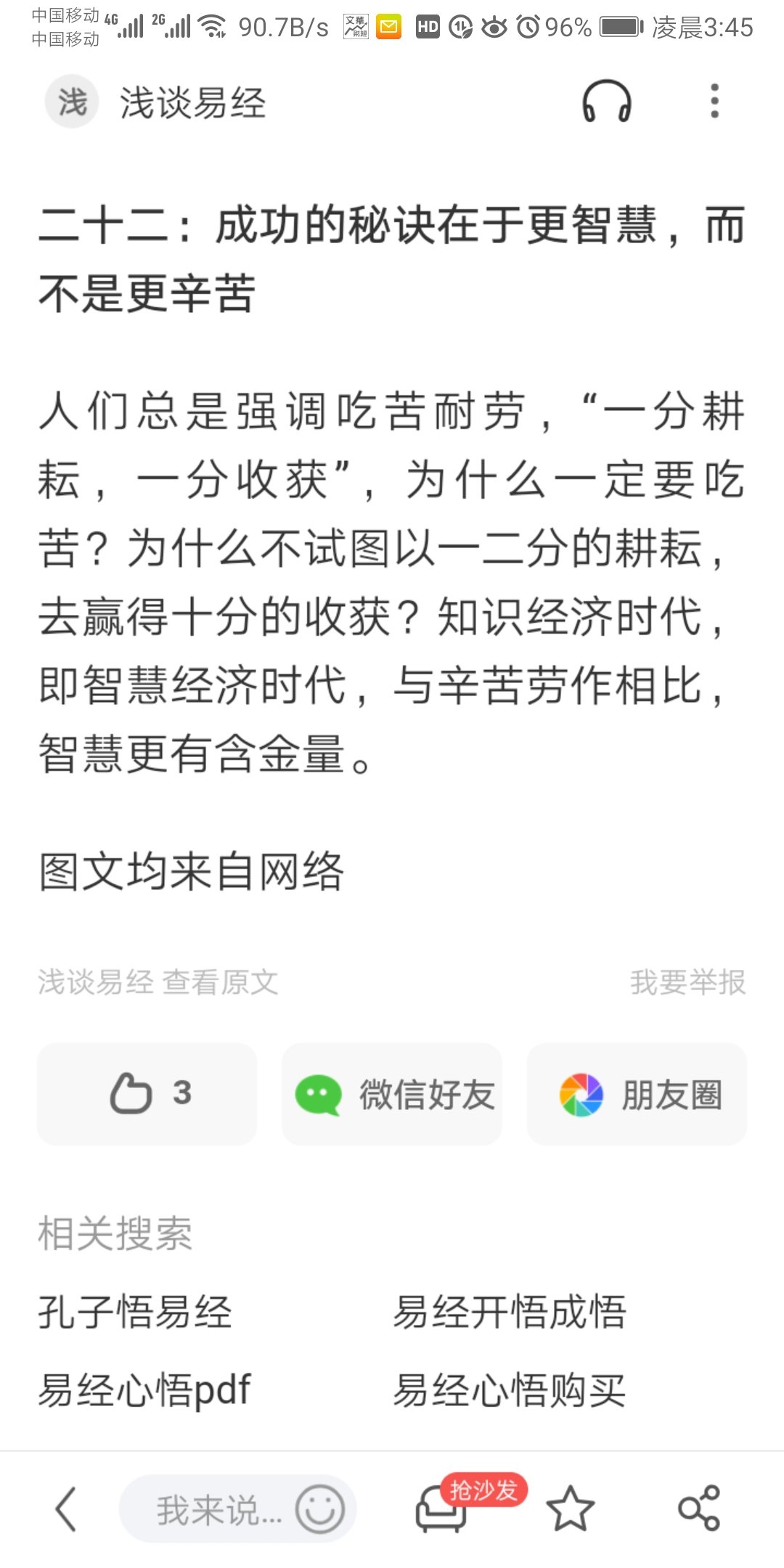Viewport: 784px width, 1568px height.
Task: Open the three-dot overflow menu
Action: 714,102
